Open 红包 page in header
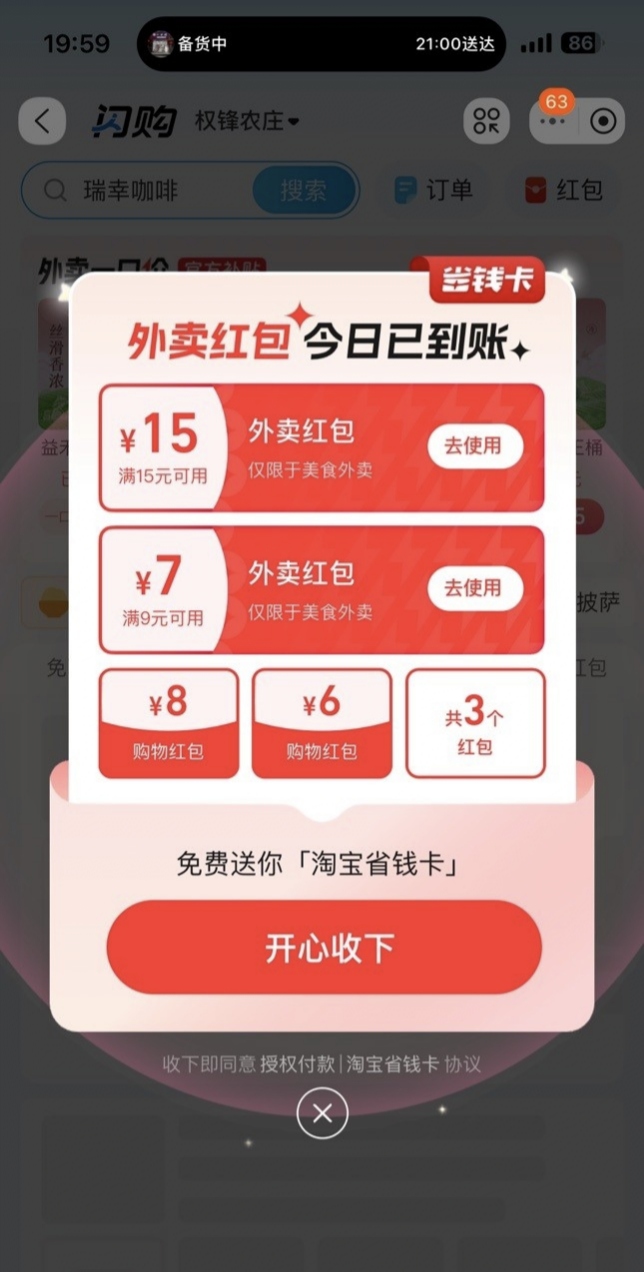The image size is (644, 1272). [x=565, y=190]
